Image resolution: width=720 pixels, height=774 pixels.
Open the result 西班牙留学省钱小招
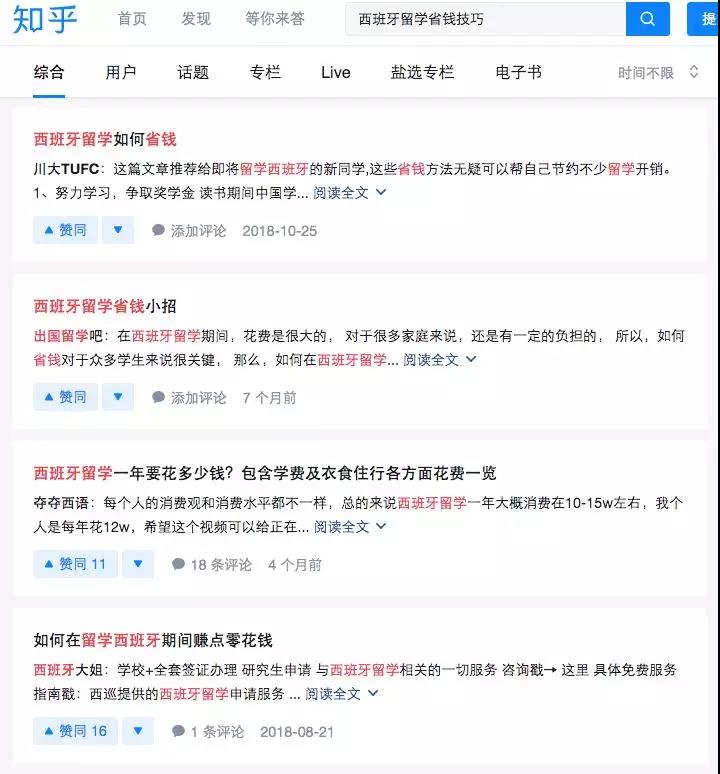coord(105,306)
